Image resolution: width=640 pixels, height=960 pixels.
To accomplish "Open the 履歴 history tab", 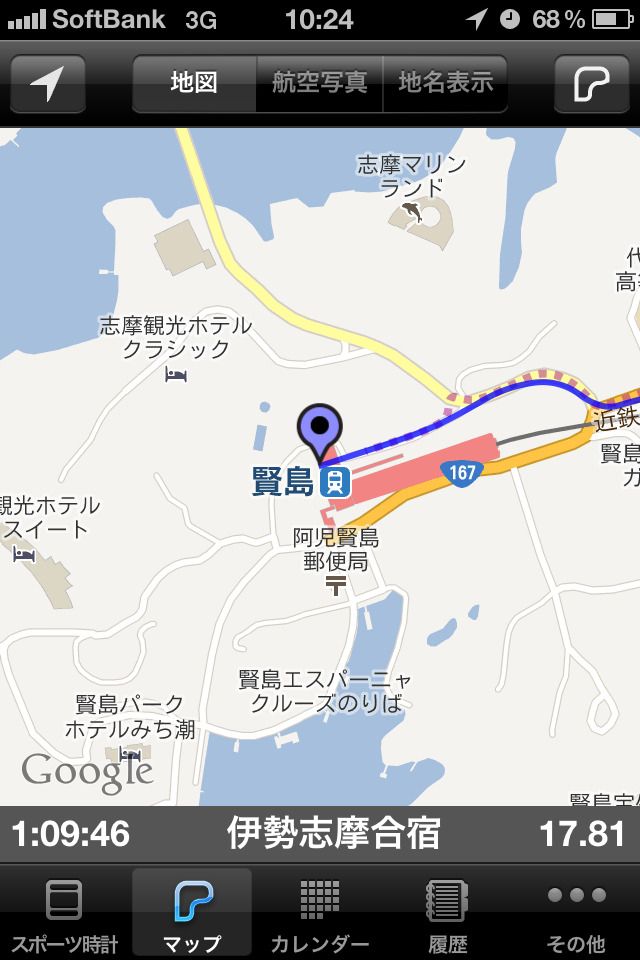I will [448, 912].
